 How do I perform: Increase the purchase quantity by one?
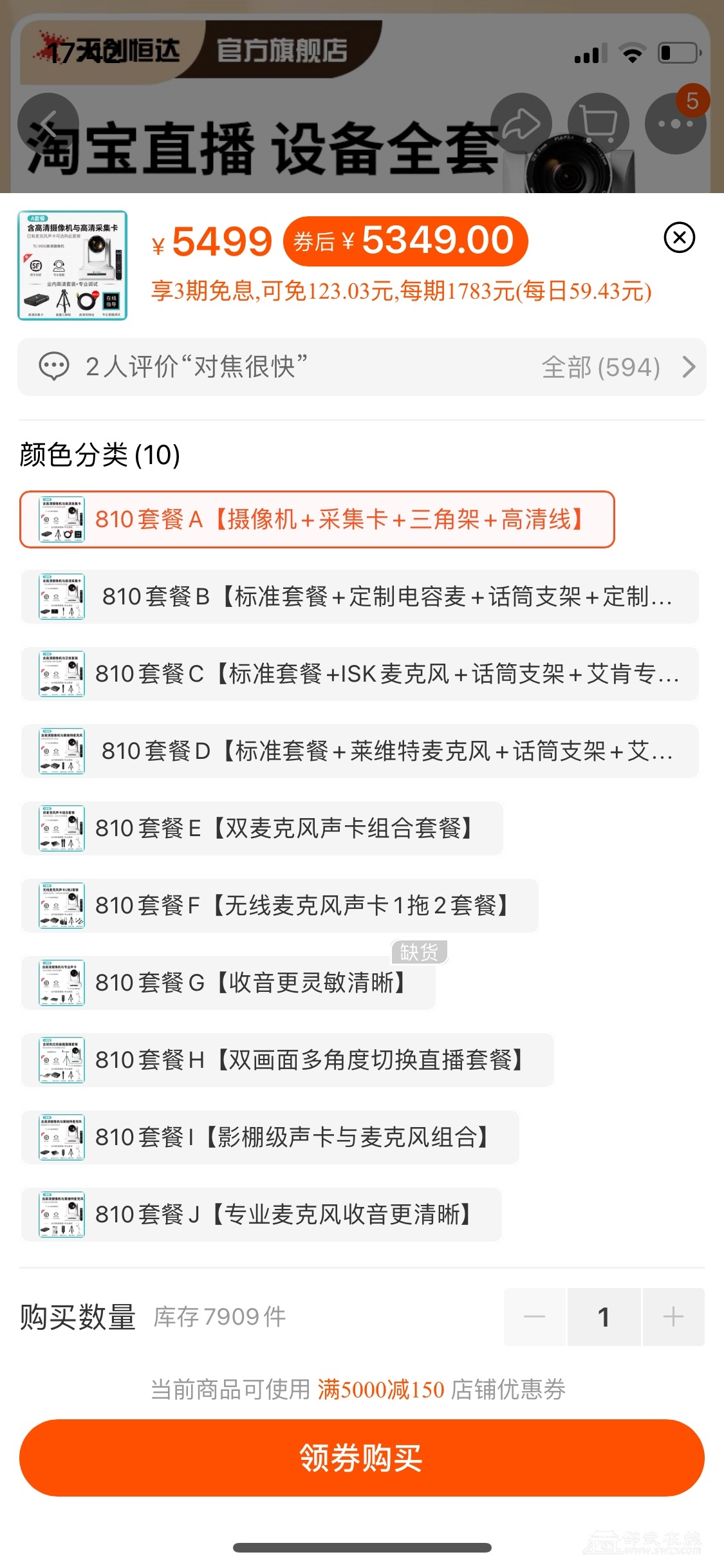tap(673, 1317)
